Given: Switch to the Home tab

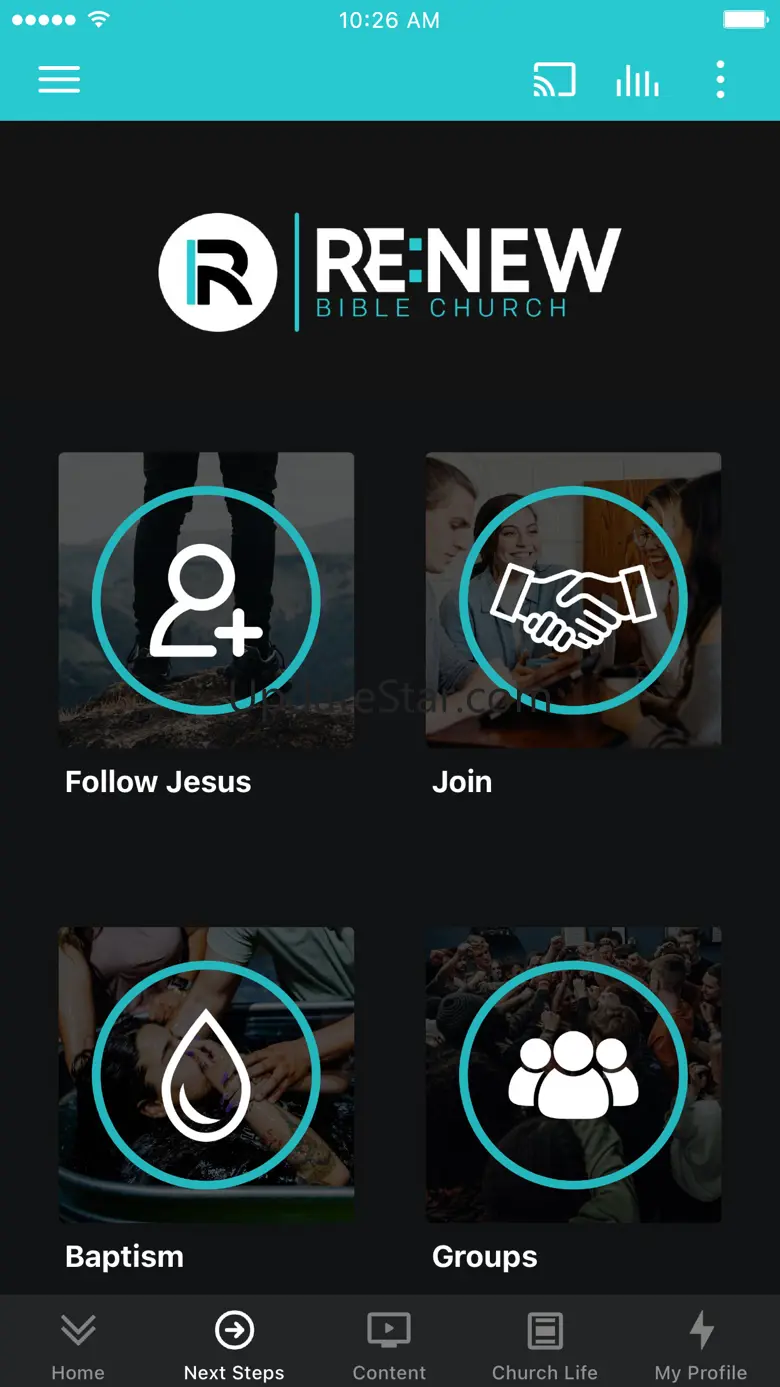Looking at the screenshot, I should pyautogui.click(x=78, y=1345).
